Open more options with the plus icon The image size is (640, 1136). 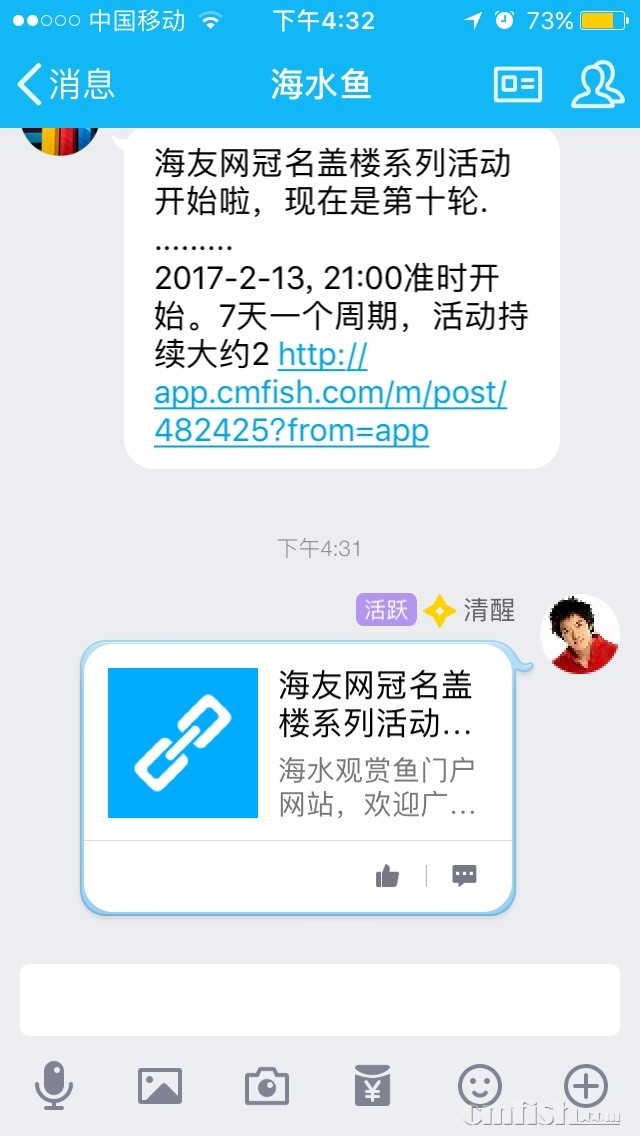point(586,1085)
